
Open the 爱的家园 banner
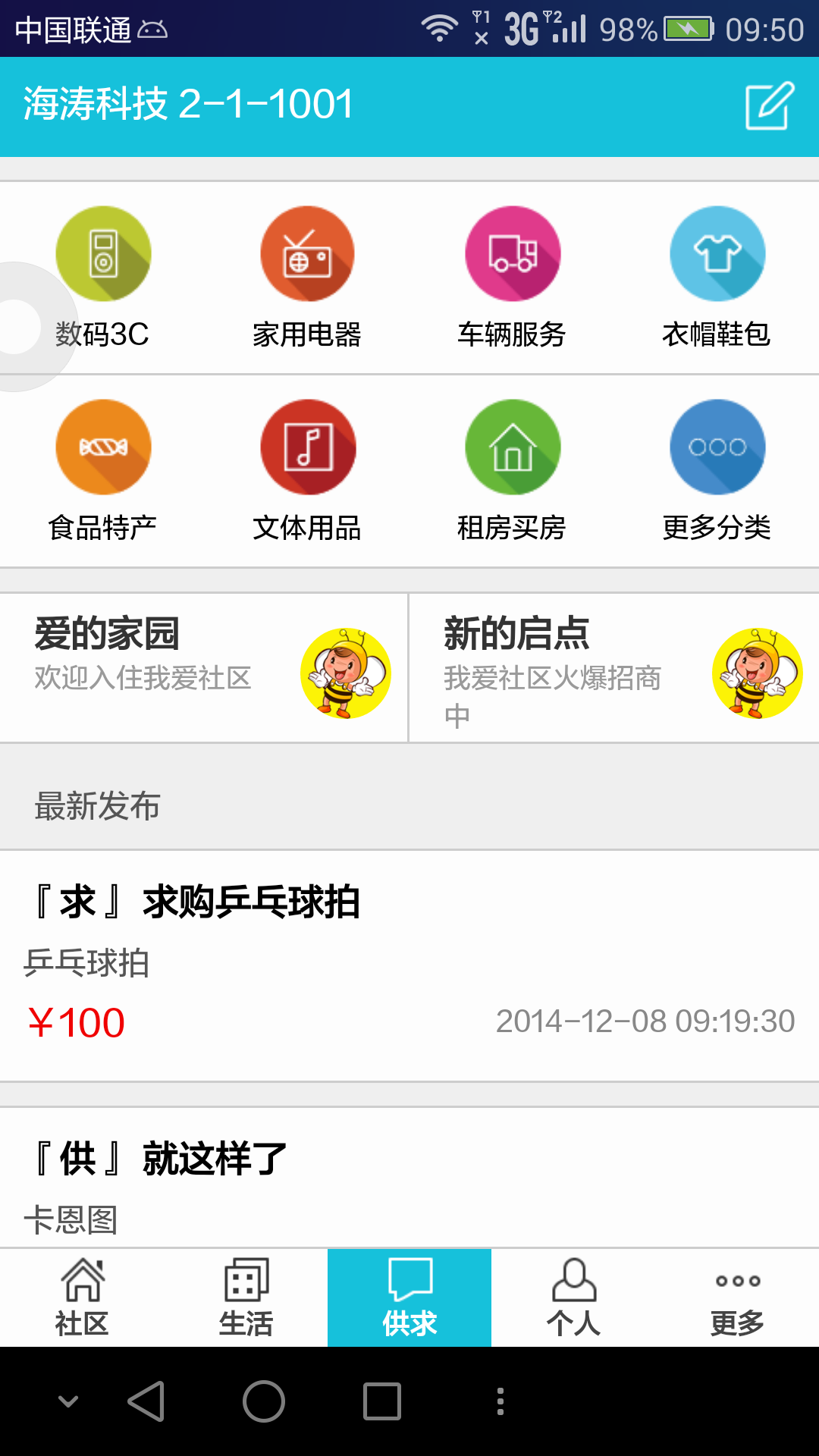tap(203, 667)
